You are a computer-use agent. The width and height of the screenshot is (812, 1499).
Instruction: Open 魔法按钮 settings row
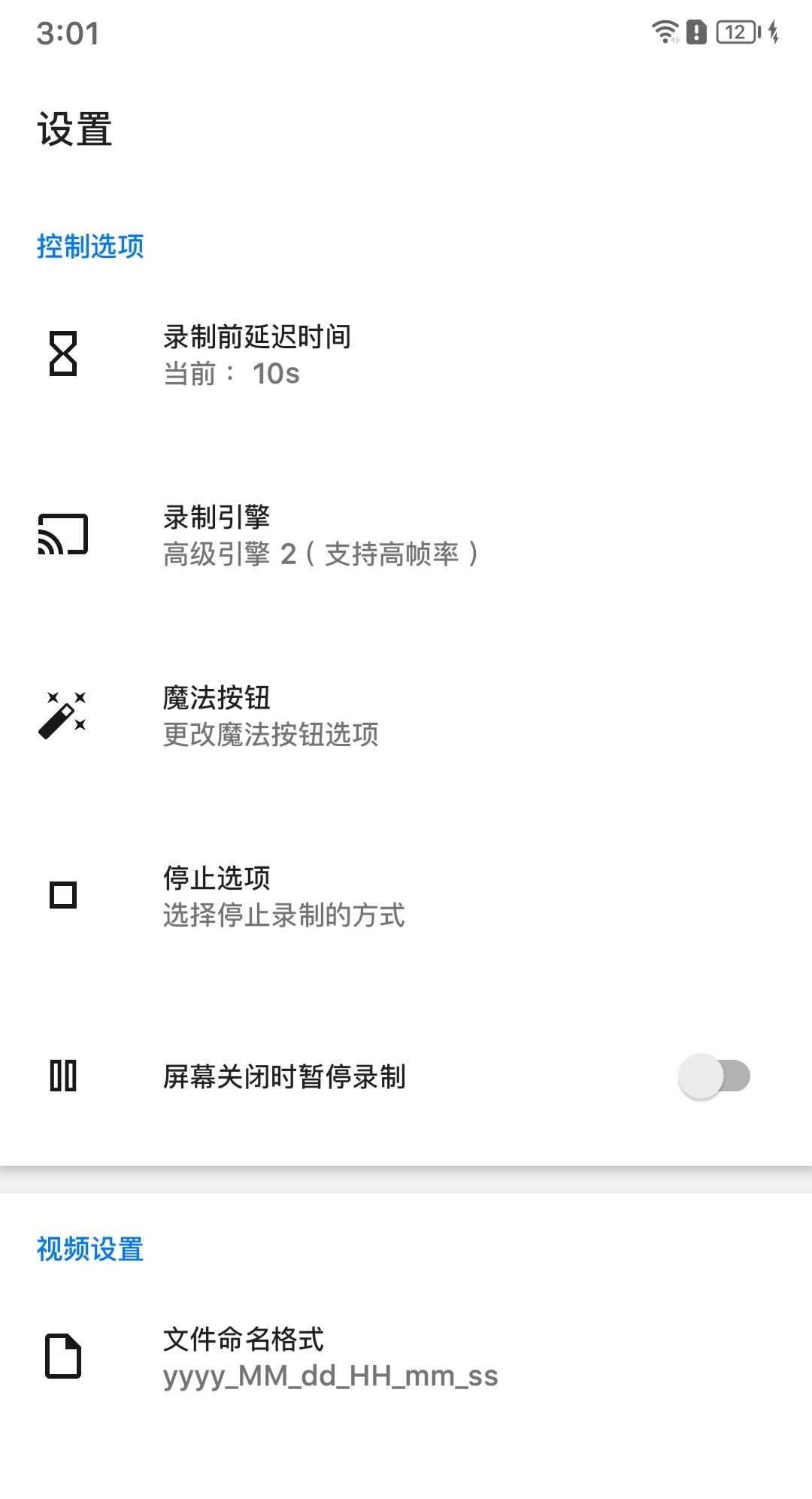pyautogui.click(x=406, y=715)
